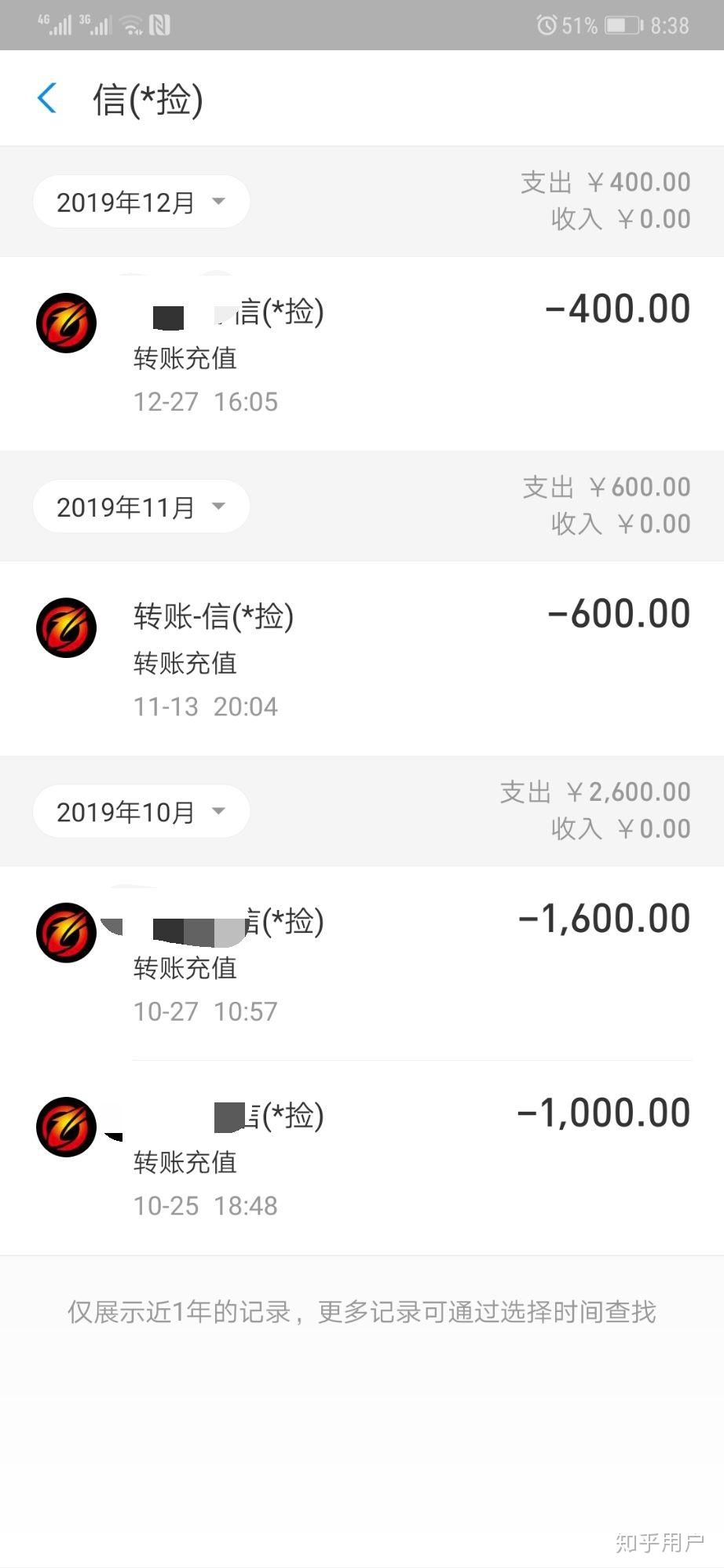Viewport: 724px width, 1568px height.
Task: Open the -600.00 transfer from 11-13
Action: click(361, 658)
